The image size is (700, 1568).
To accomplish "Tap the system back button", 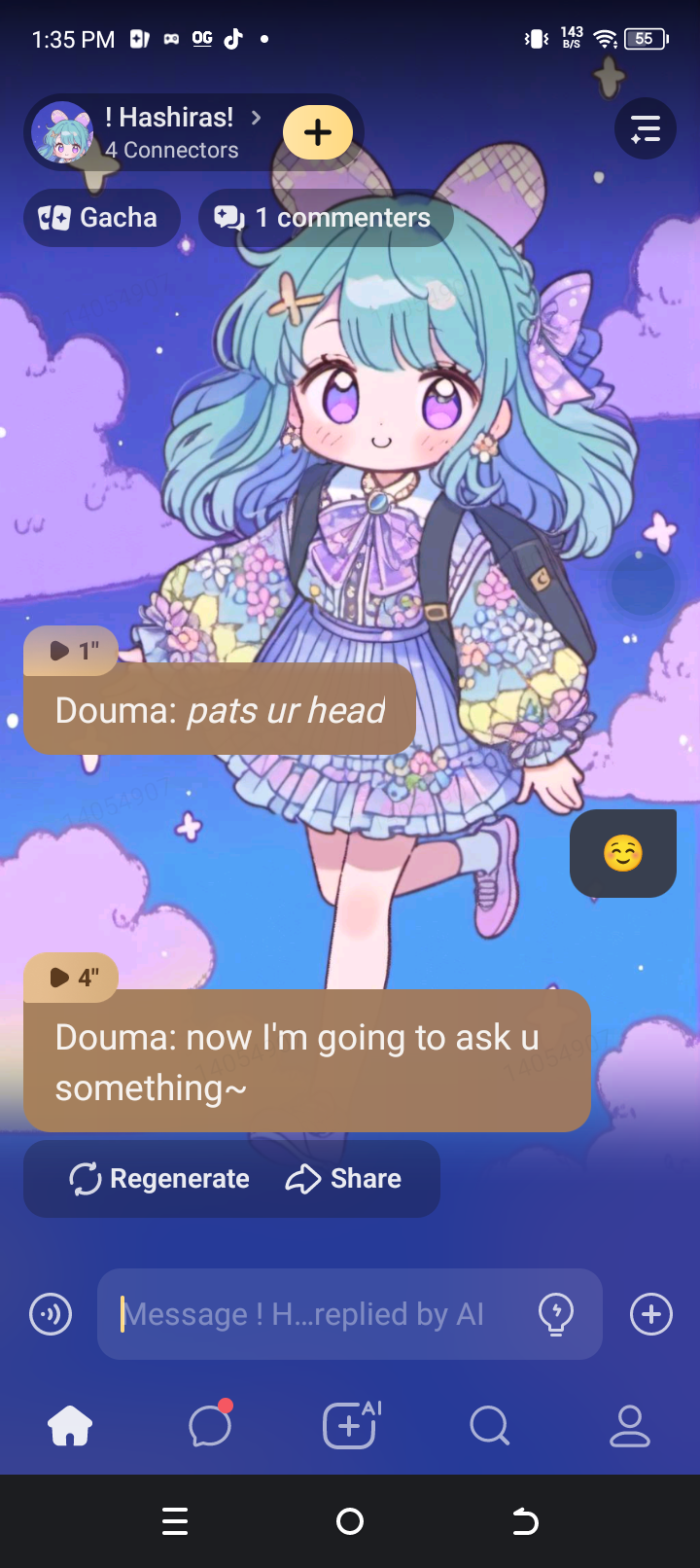I will (525, 1521).
